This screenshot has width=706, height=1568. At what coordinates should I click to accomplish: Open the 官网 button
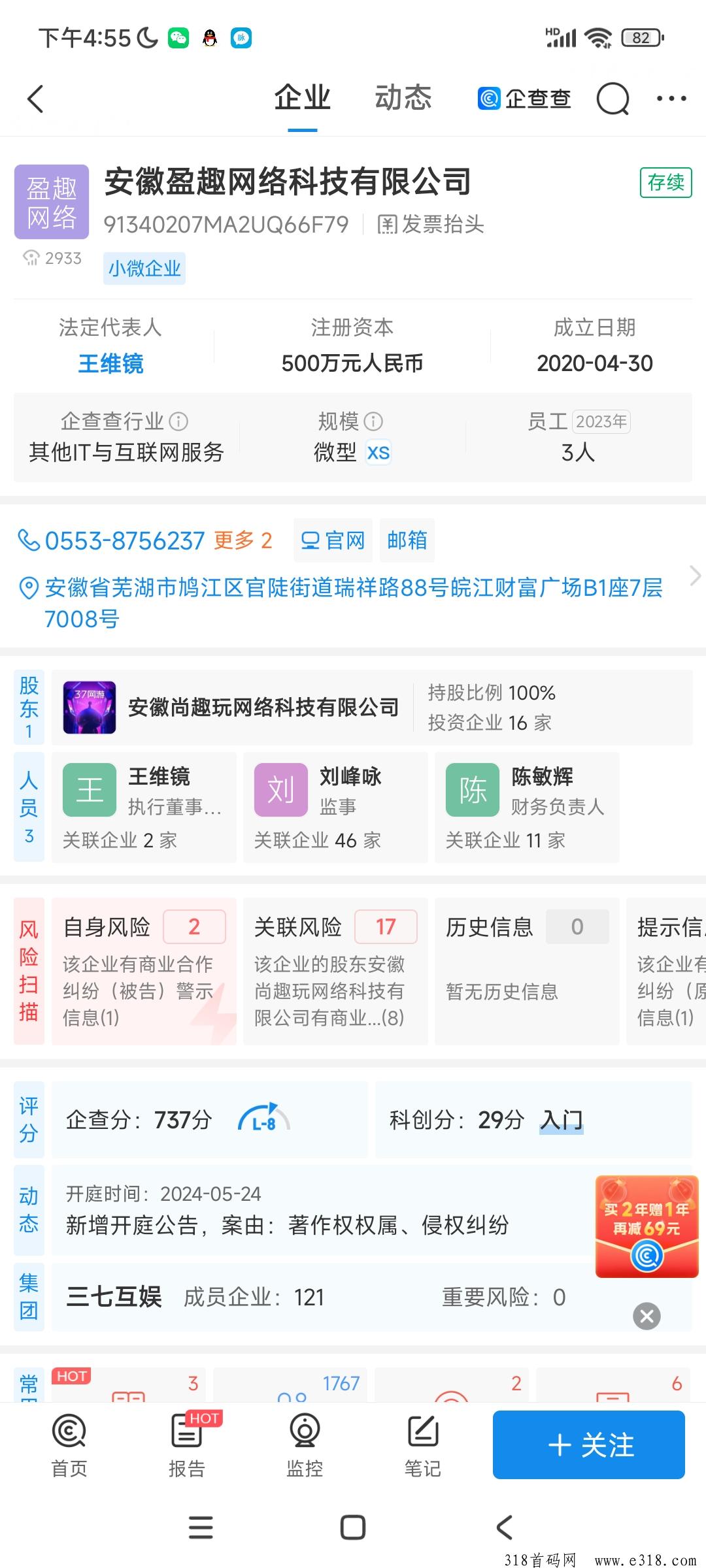click(333, 540)
